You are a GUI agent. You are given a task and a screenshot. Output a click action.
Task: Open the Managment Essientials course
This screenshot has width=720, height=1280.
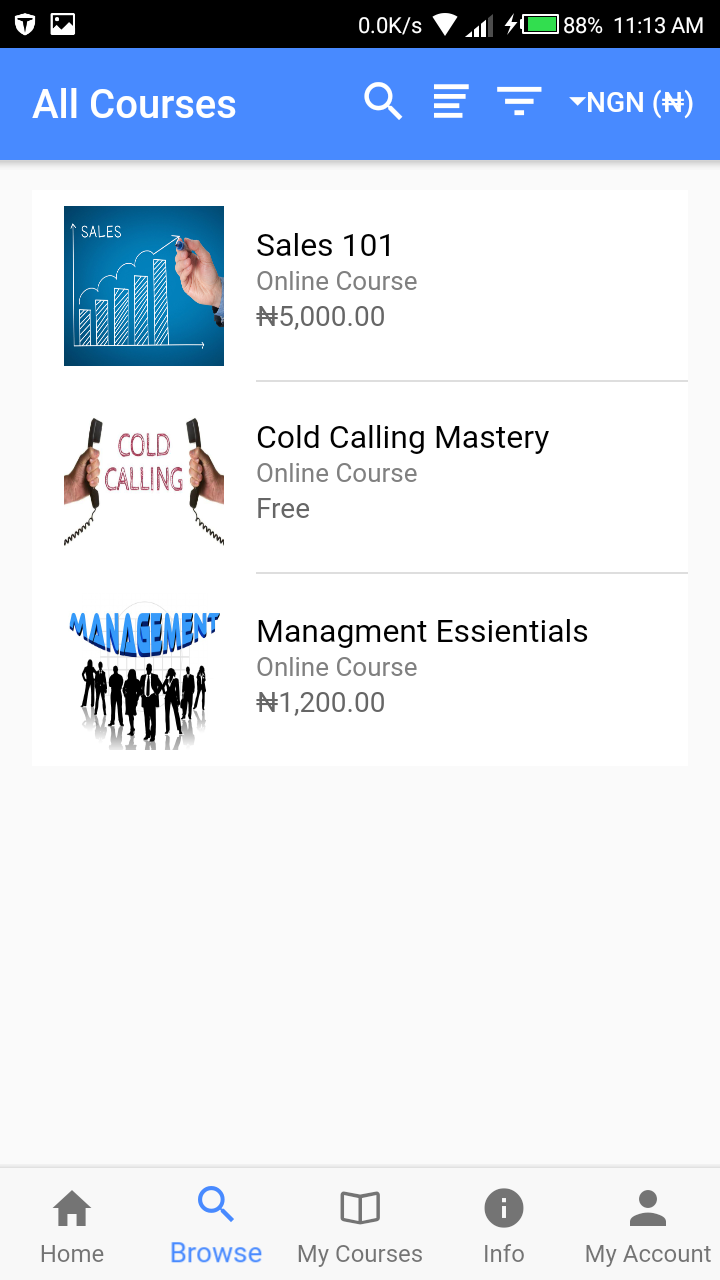(x=360, y=670)
